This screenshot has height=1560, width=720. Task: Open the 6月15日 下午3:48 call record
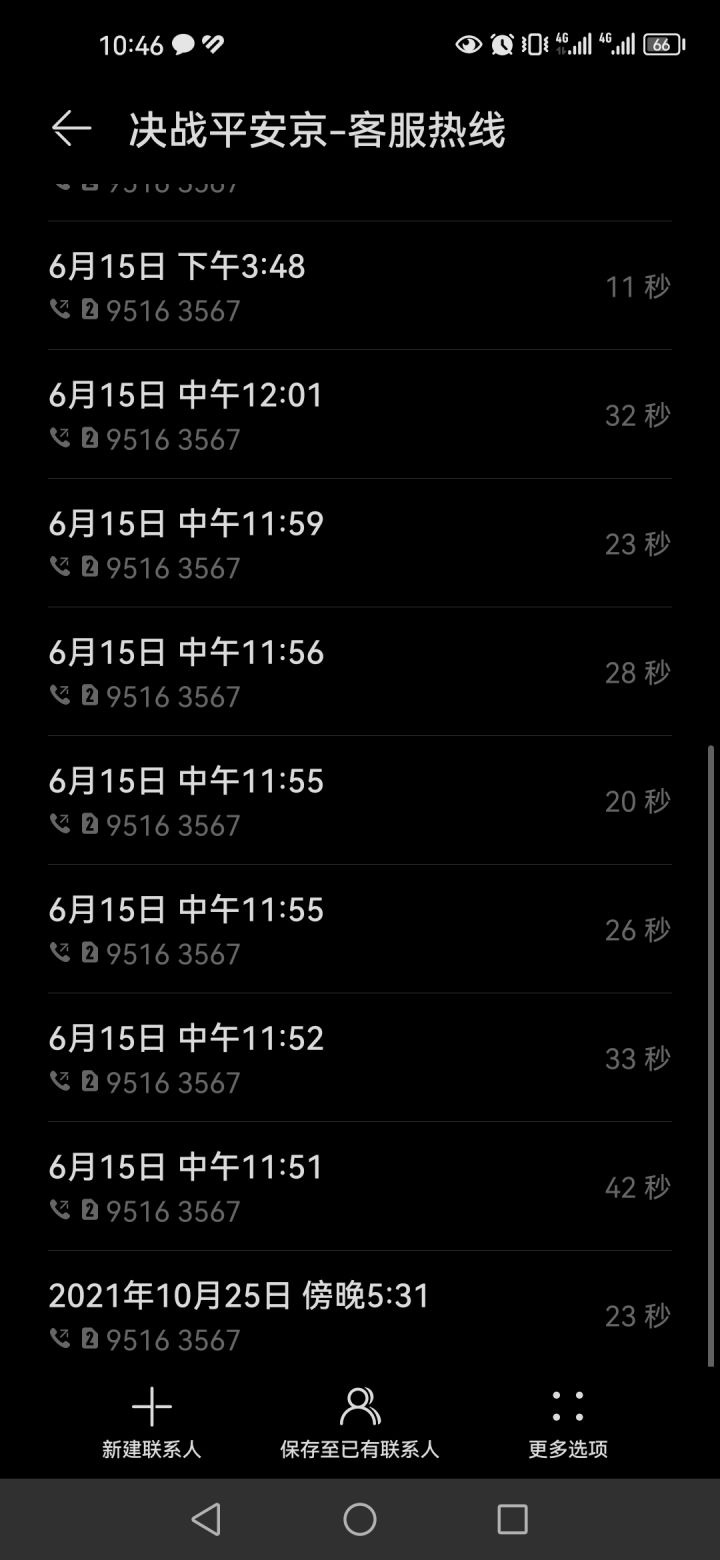[x=359, y=286]
